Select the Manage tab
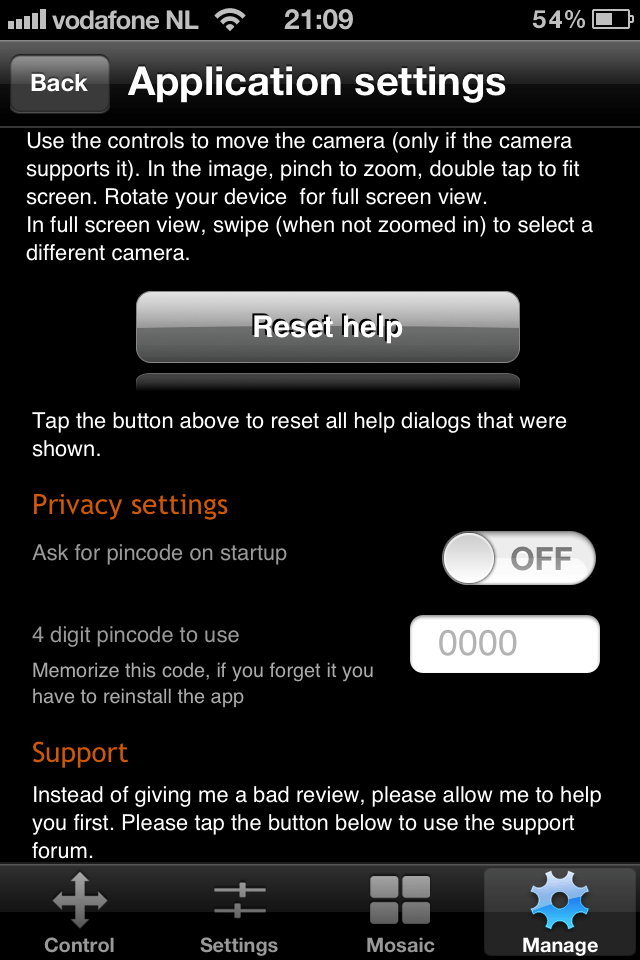Viewport: 640px width, 960px height. pyautogui.click(x=559, y=911)
